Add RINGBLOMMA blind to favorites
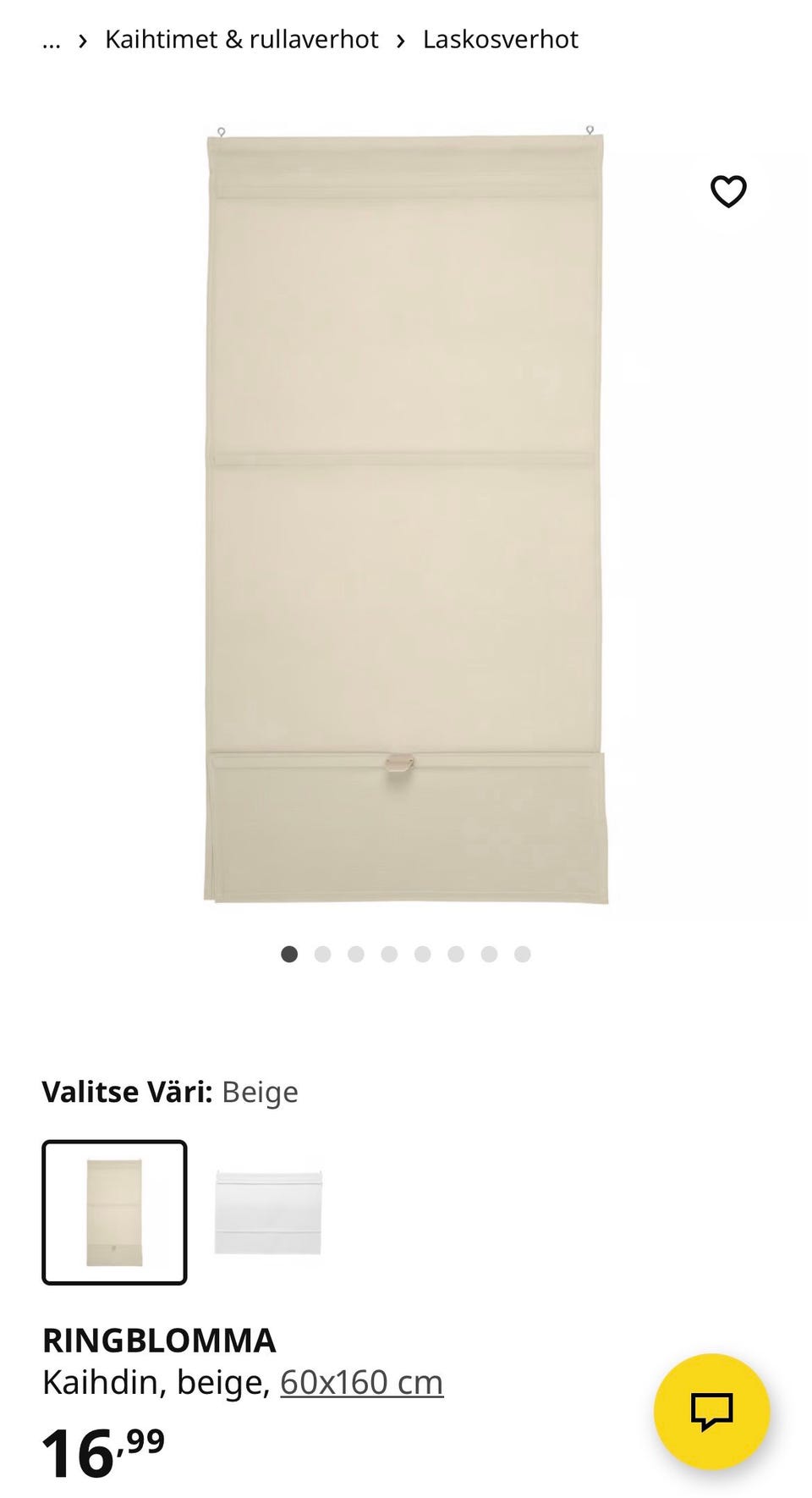Image resolution: width=812 pixels, height=1498 pixels. 728,191
